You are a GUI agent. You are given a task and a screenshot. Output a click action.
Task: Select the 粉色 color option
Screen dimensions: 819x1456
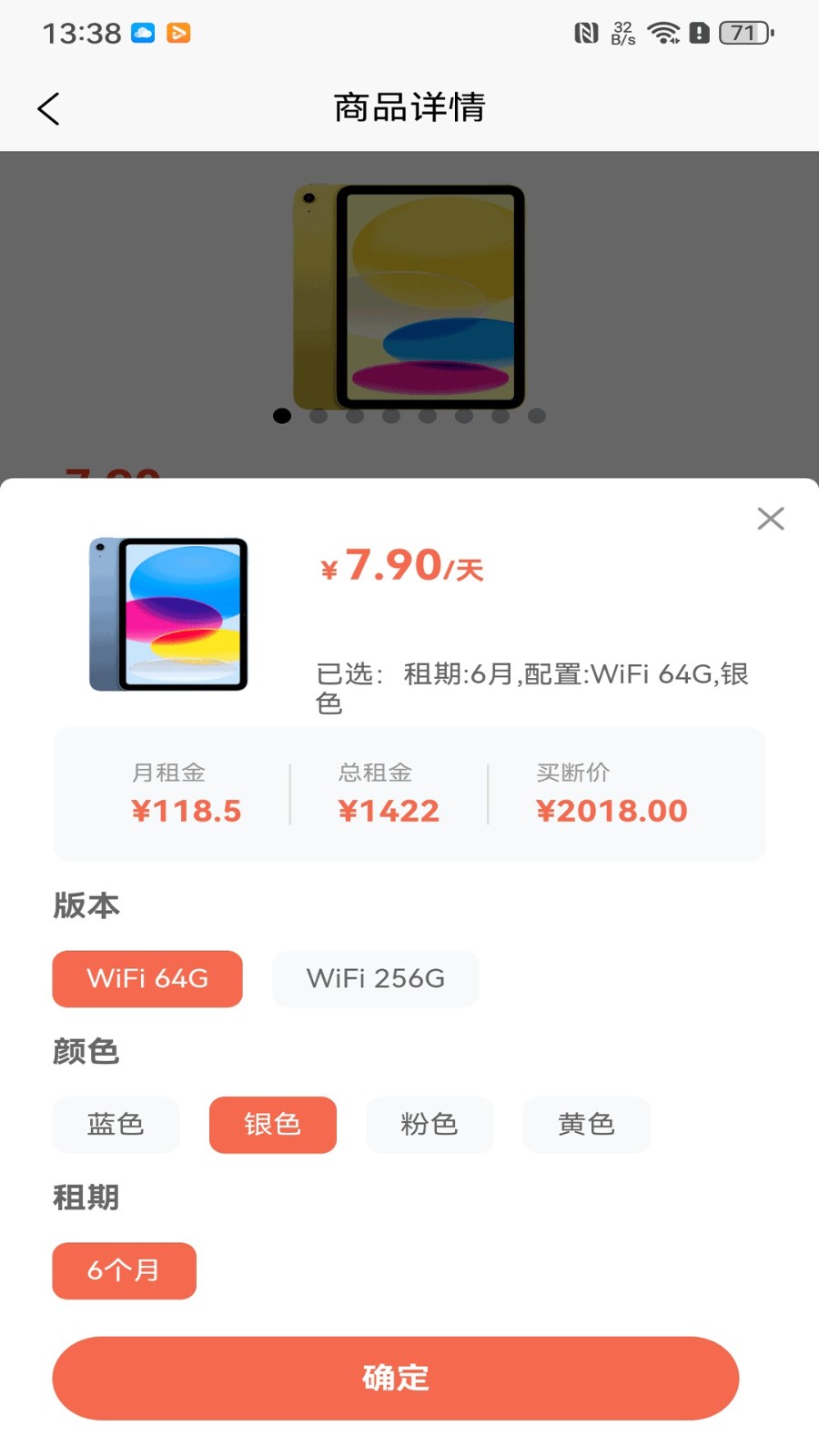click(430, 1125)
